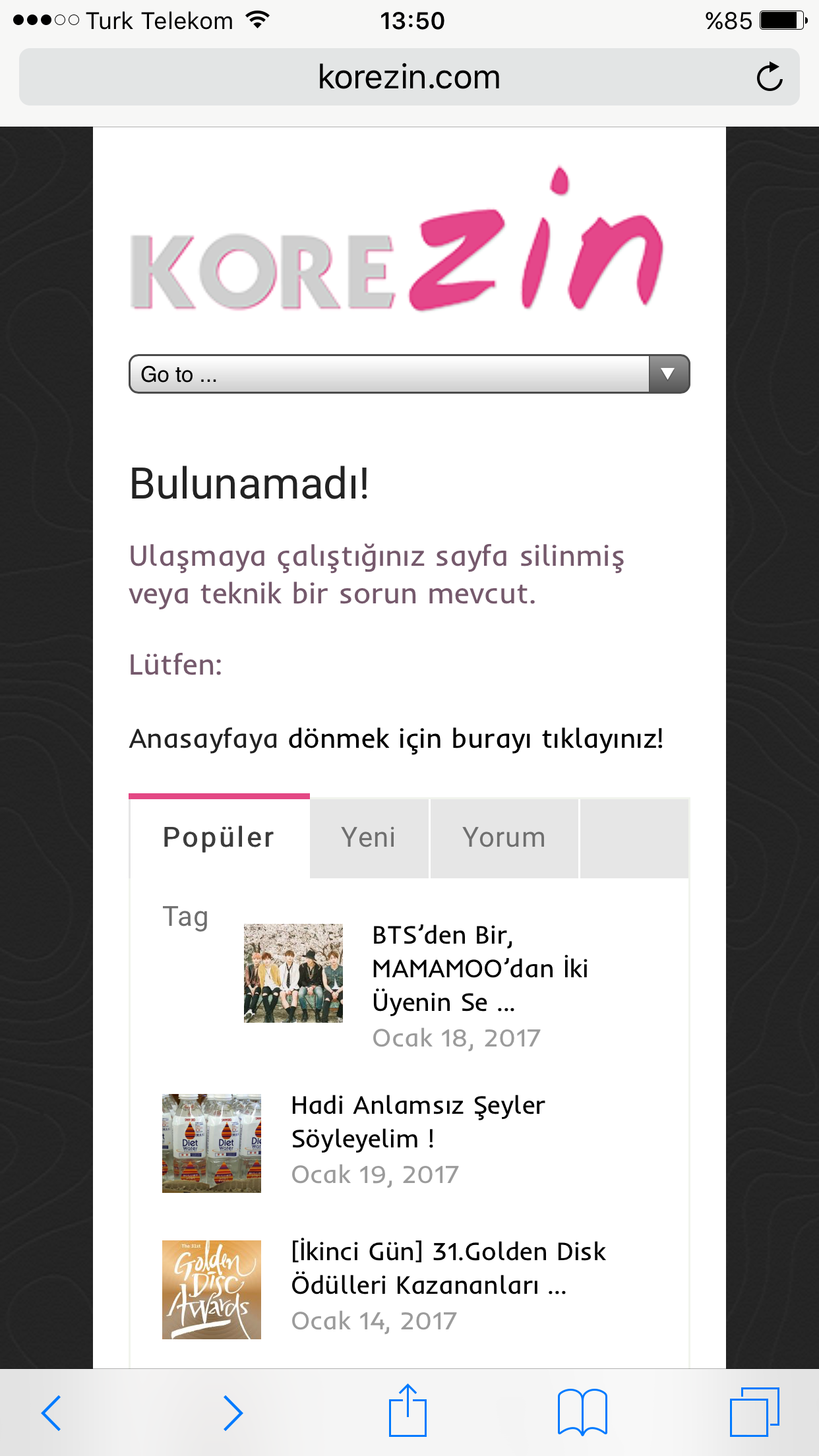Switch to the Yeni tab
The width and height of the screenshot is (819, 1456).
(369, 837)
